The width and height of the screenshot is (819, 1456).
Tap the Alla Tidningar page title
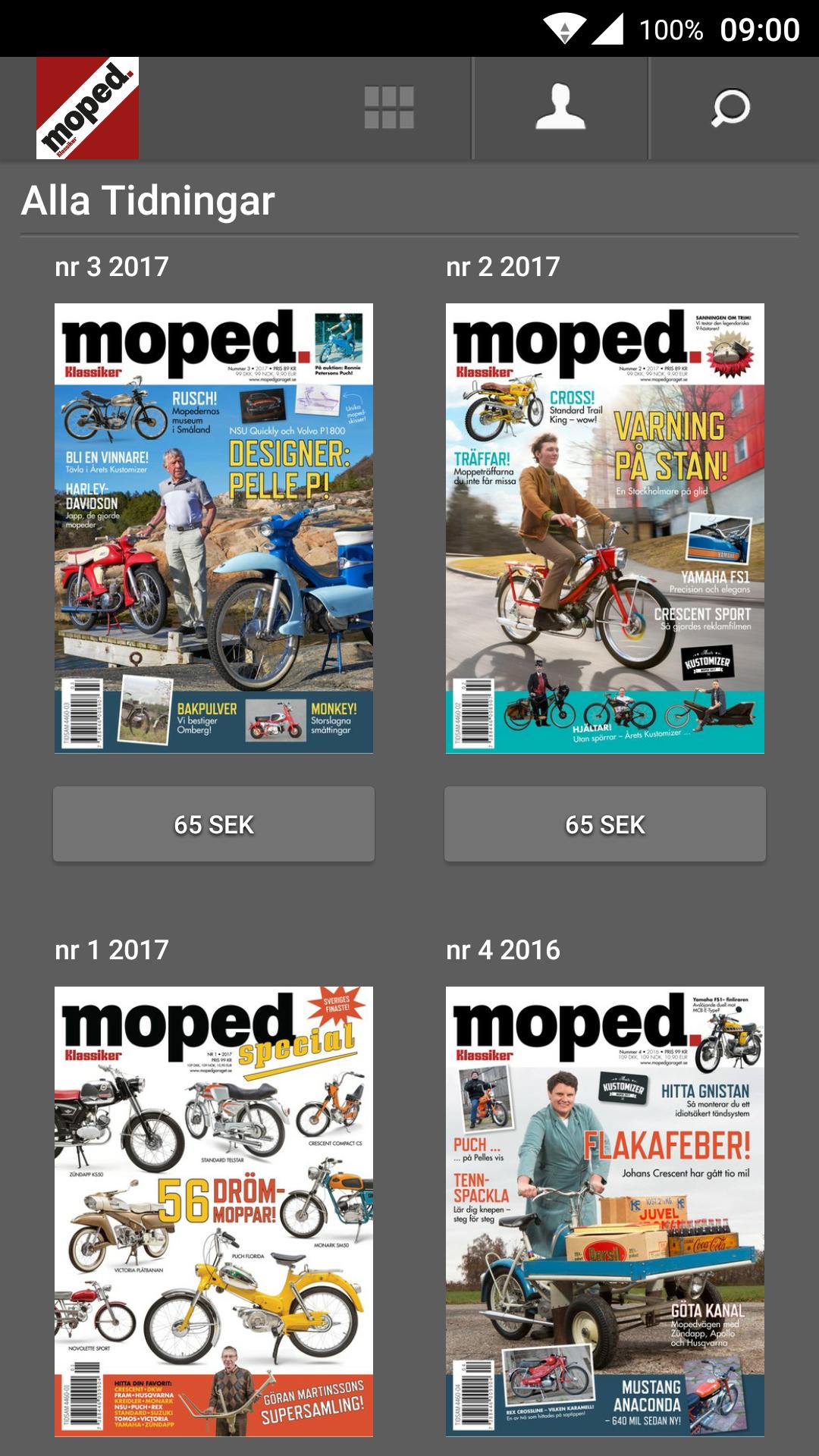pyautogui.click(x=146, y=200)
